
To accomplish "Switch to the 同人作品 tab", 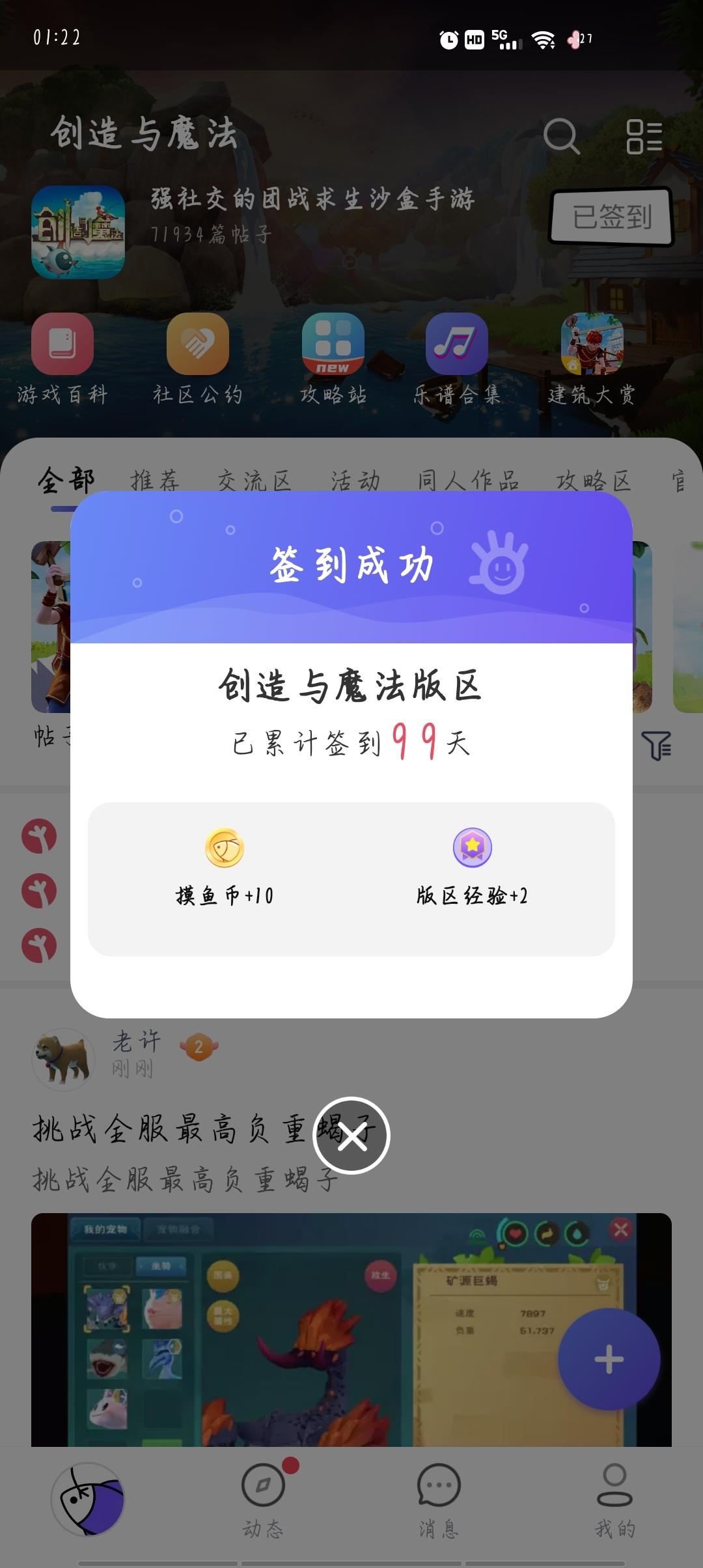I will click(469, 481).
